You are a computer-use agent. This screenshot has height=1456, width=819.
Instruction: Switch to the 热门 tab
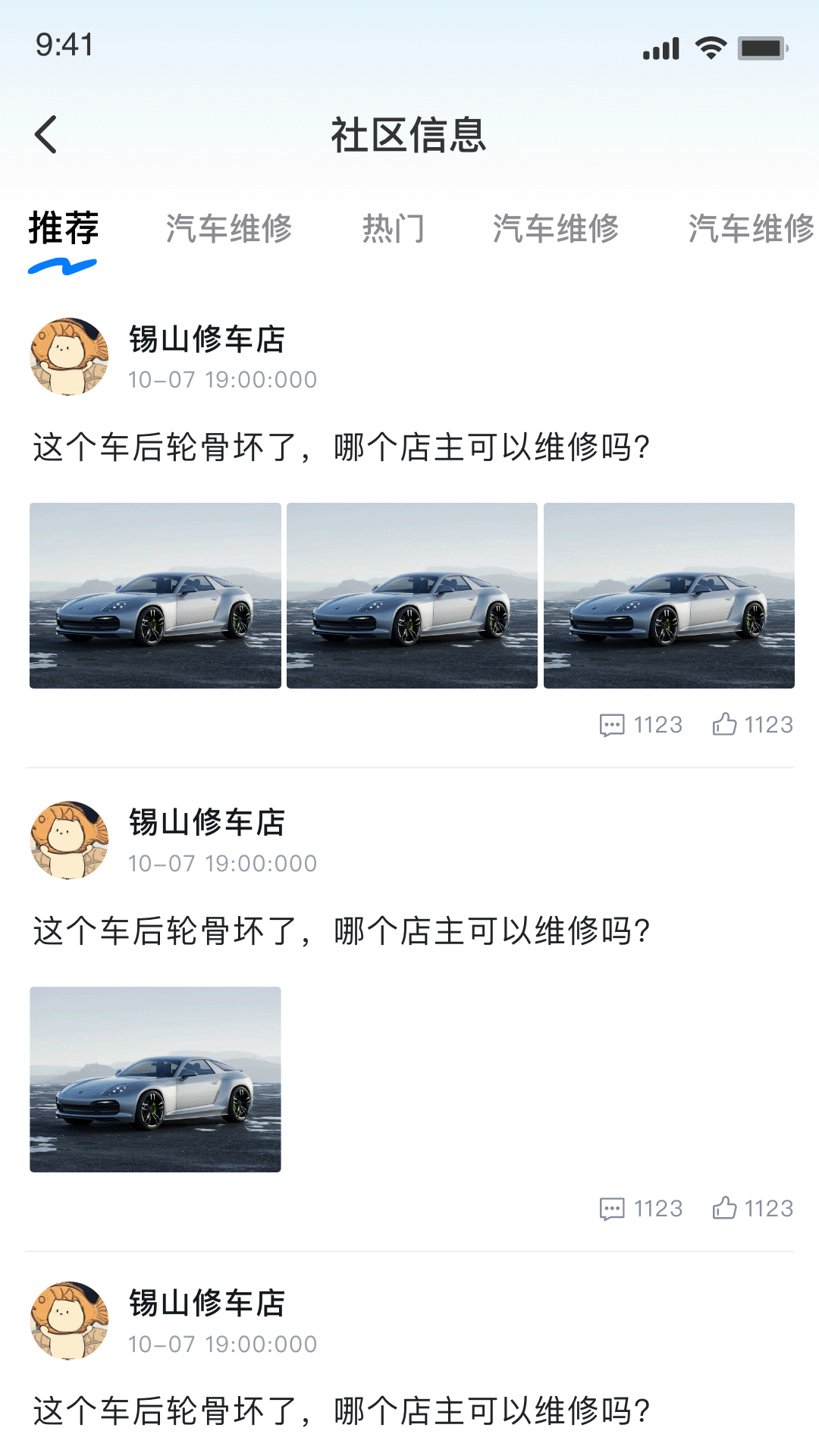[394, 229]
